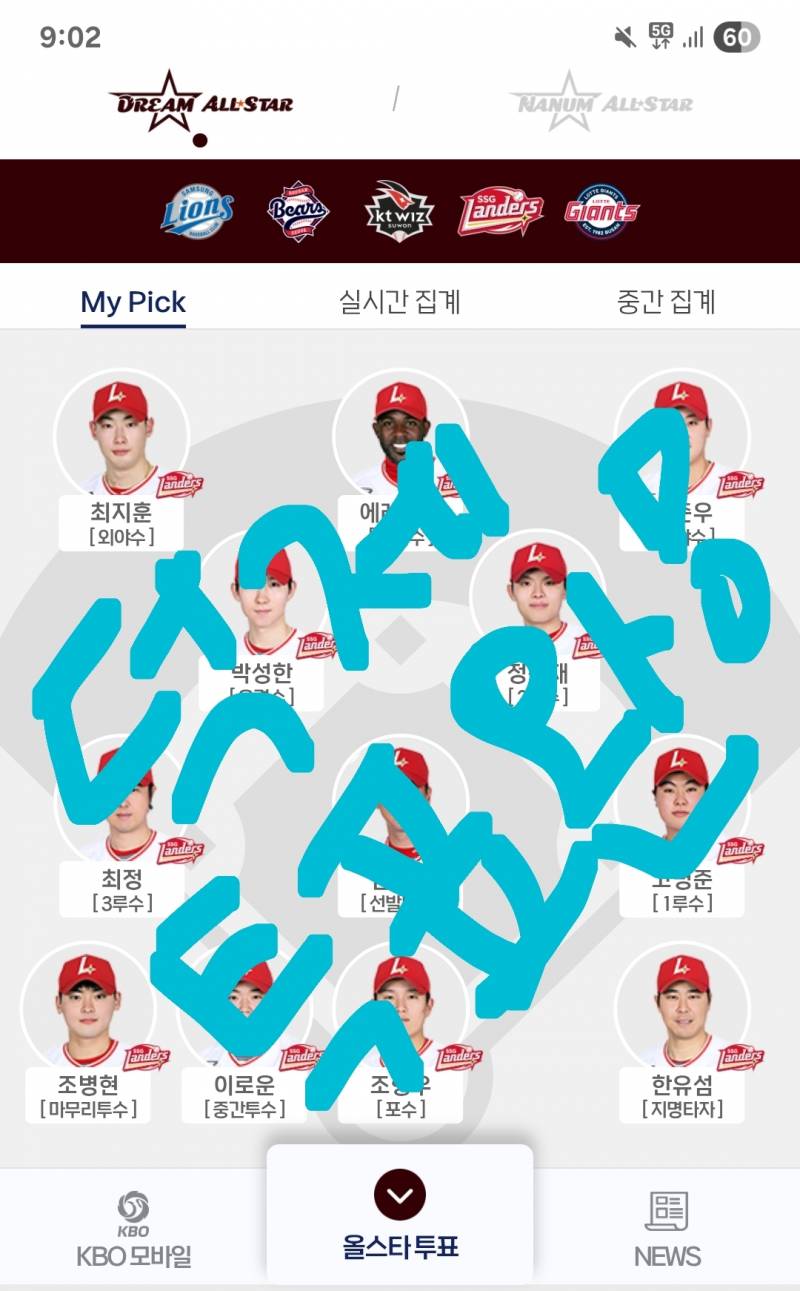
Task: Go to KBO 모바일
Action: coord(133,1230)
